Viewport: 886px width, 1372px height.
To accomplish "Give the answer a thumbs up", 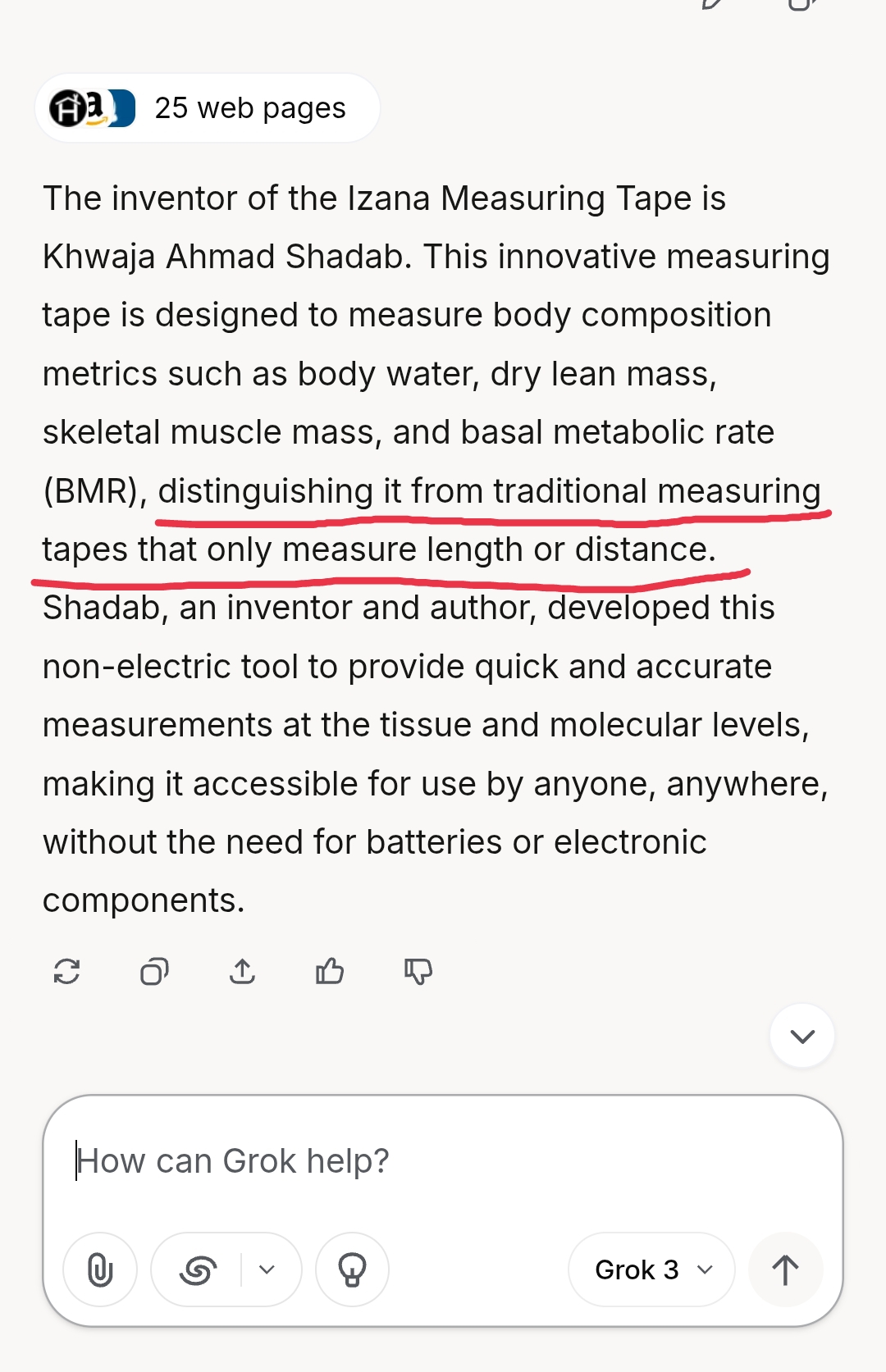I will 330,971.
